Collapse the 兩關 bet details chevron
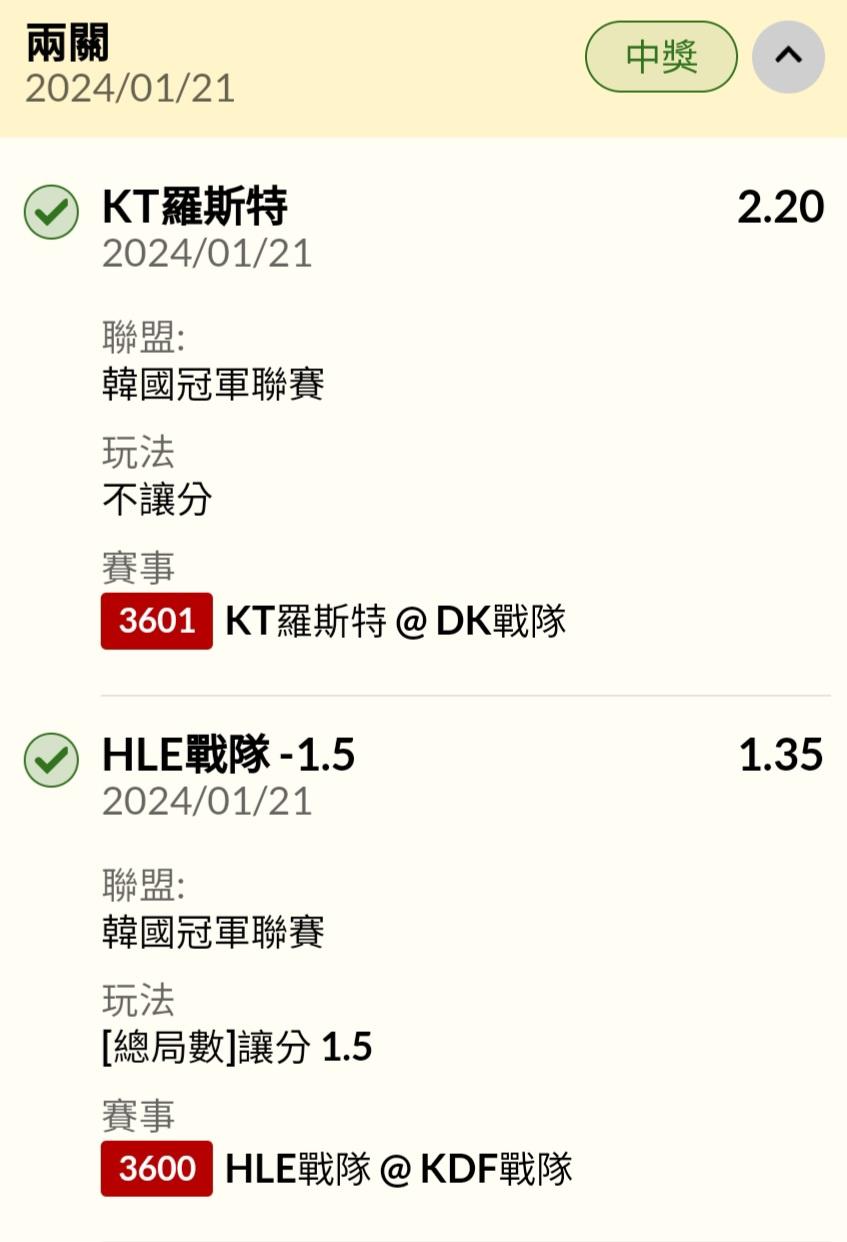The height and width of the screenshot is (1242, 847). (x=788, y=57)
